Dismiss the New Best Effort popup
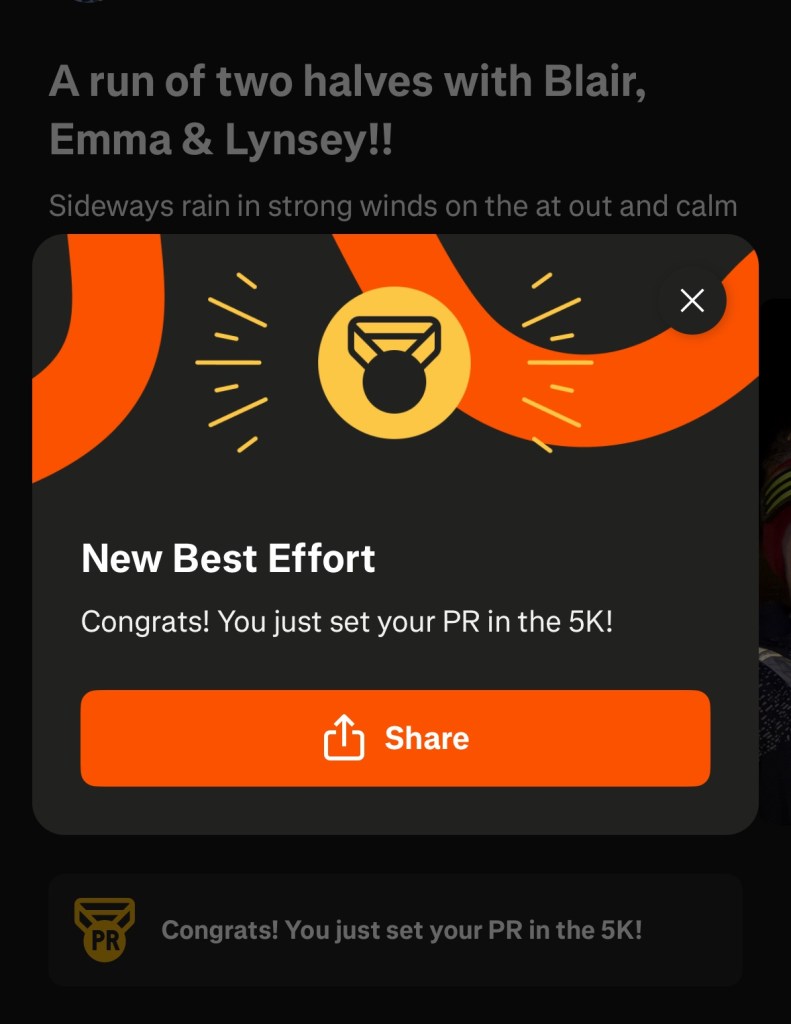The height and width of the screenshot is (1024, 791). [x=692, y=300]
